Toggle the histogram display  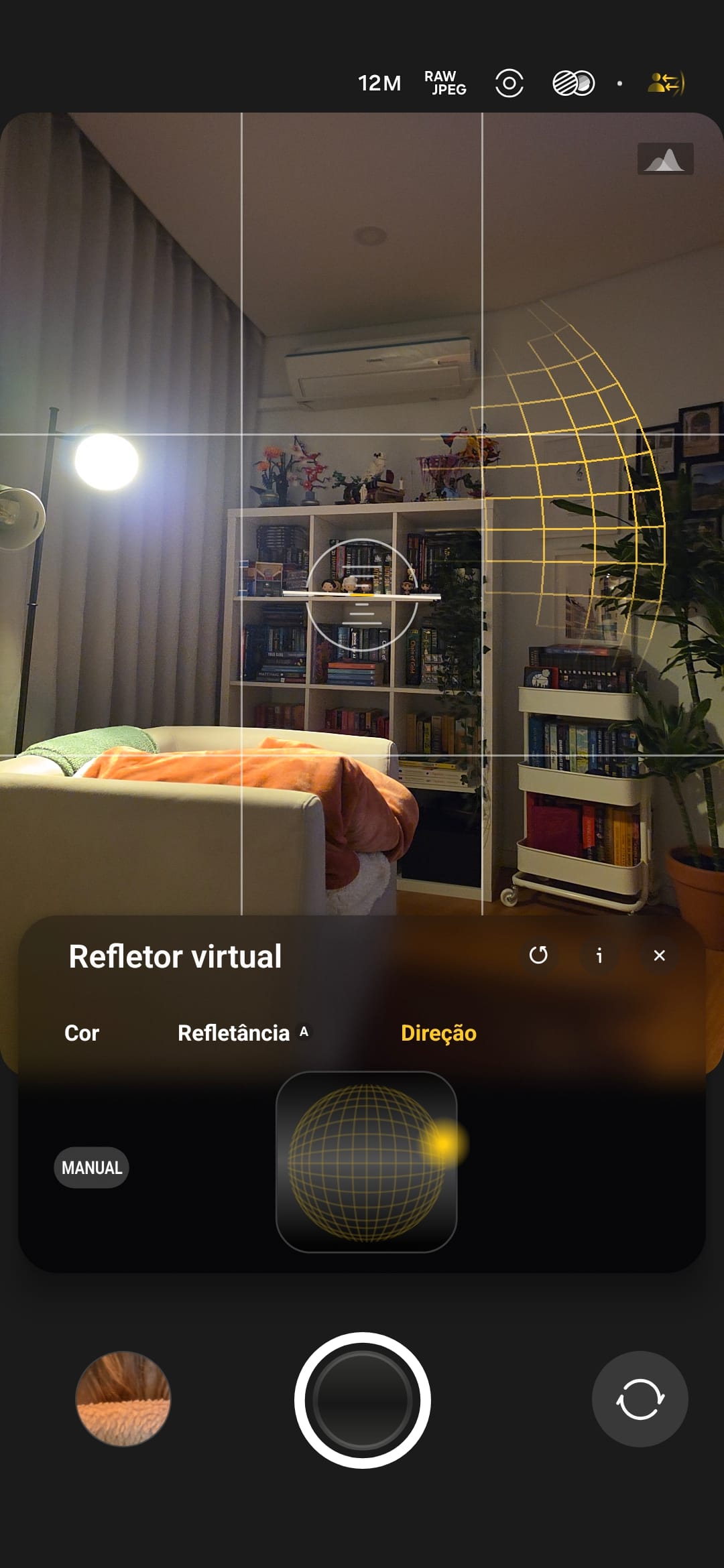point(665,159)
